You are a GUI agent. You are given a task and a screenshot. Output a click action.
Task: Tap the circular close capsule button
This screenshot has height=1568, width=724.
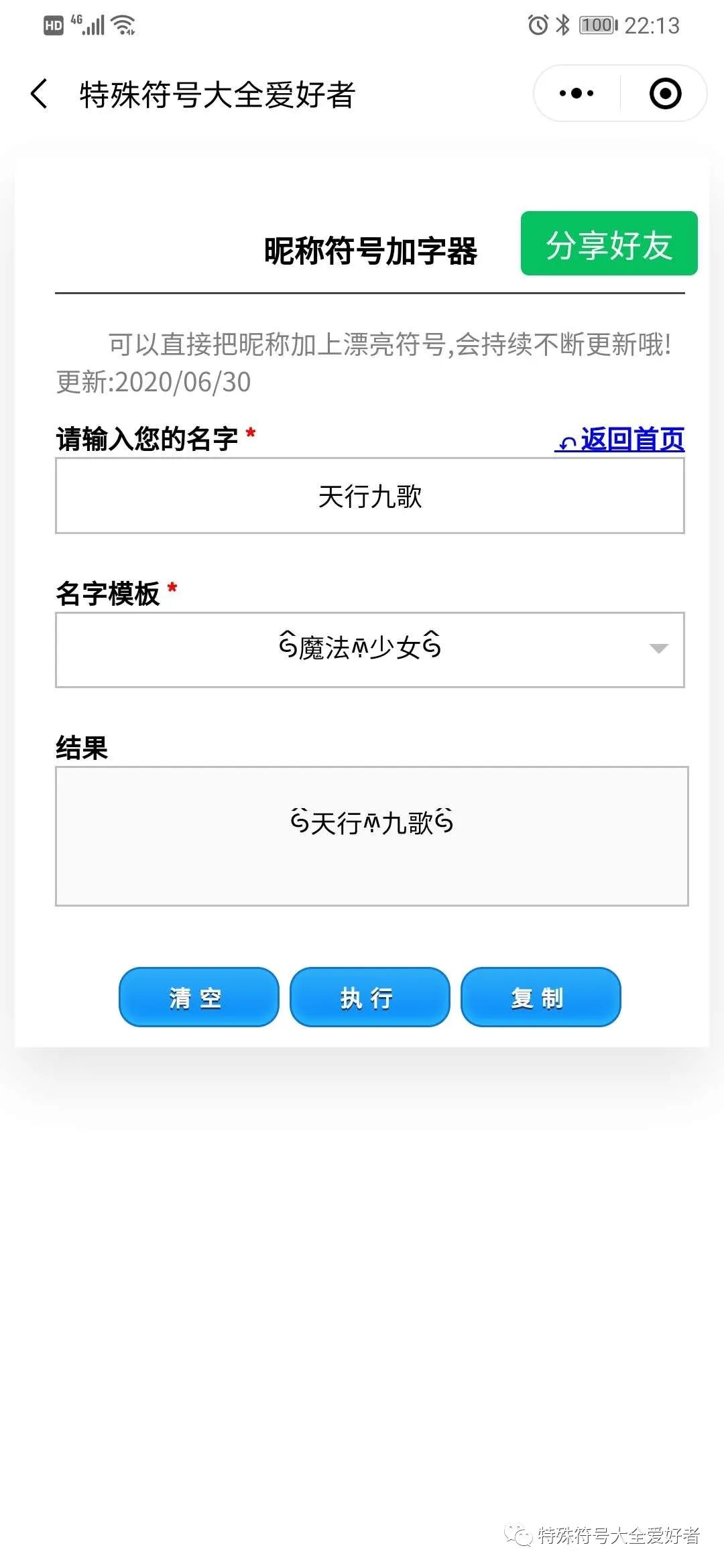[664, 94]
